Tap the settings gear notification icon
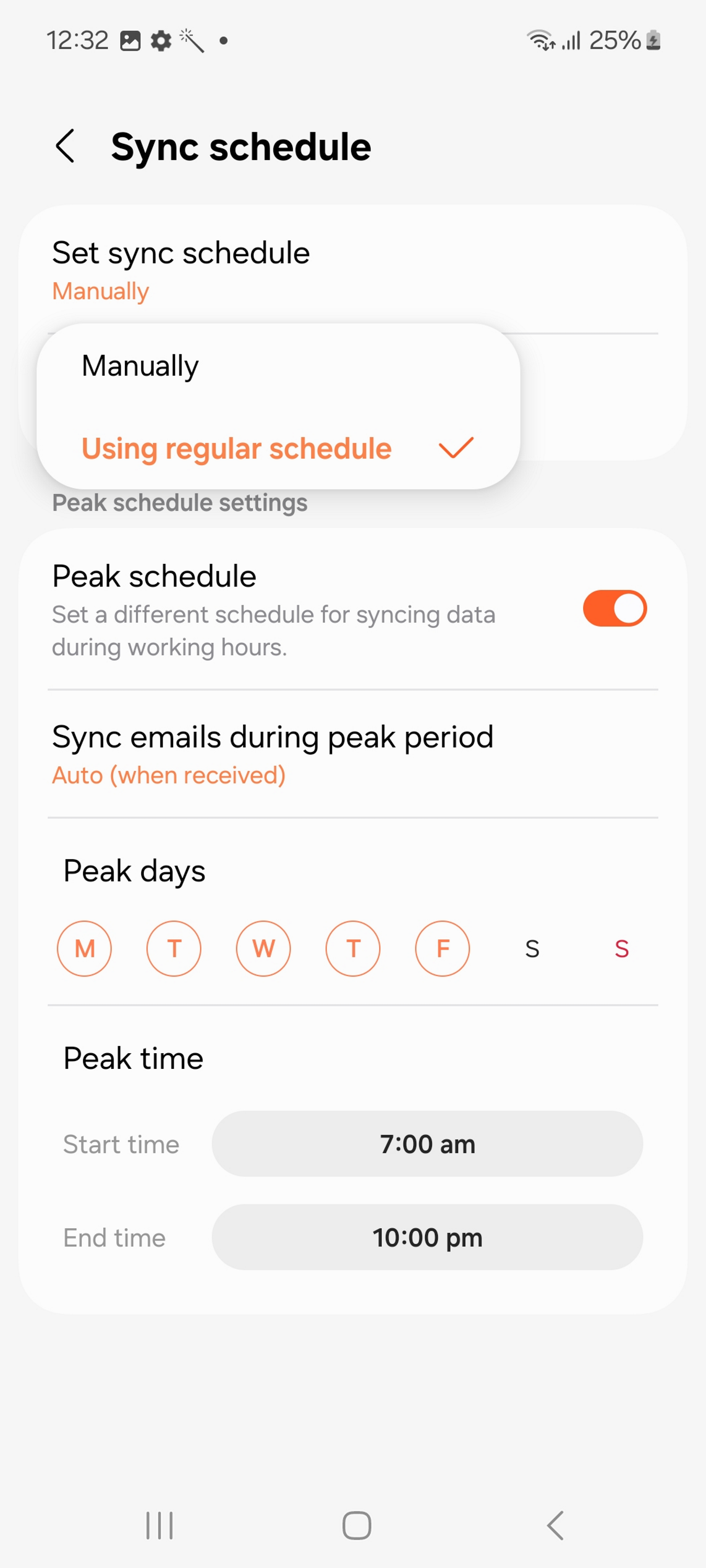The image size is (706, 1568). click(160, 40)
